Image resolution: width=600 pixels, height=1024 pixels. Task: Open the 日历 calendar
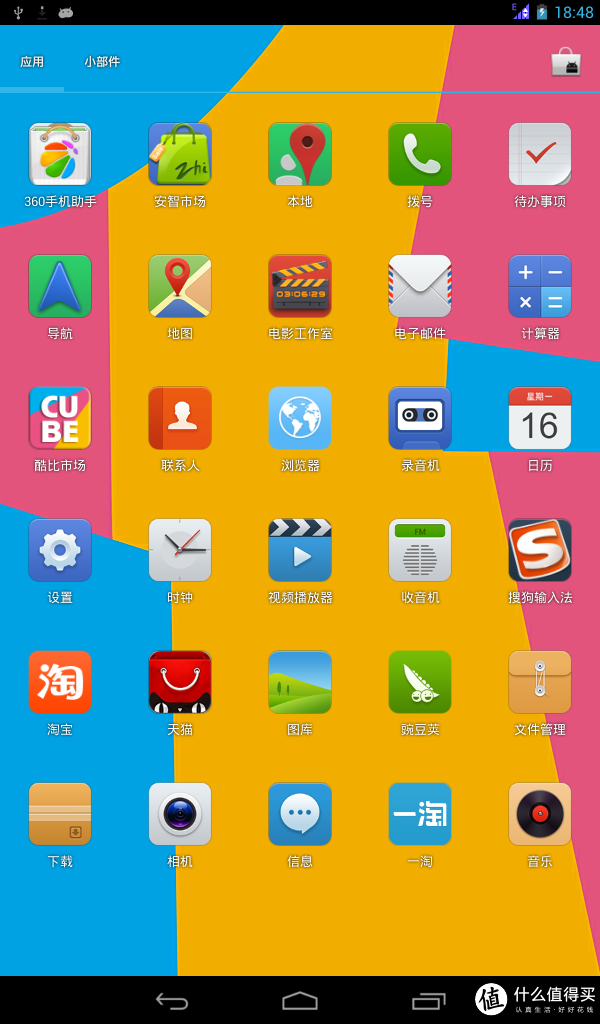(540, 418)
